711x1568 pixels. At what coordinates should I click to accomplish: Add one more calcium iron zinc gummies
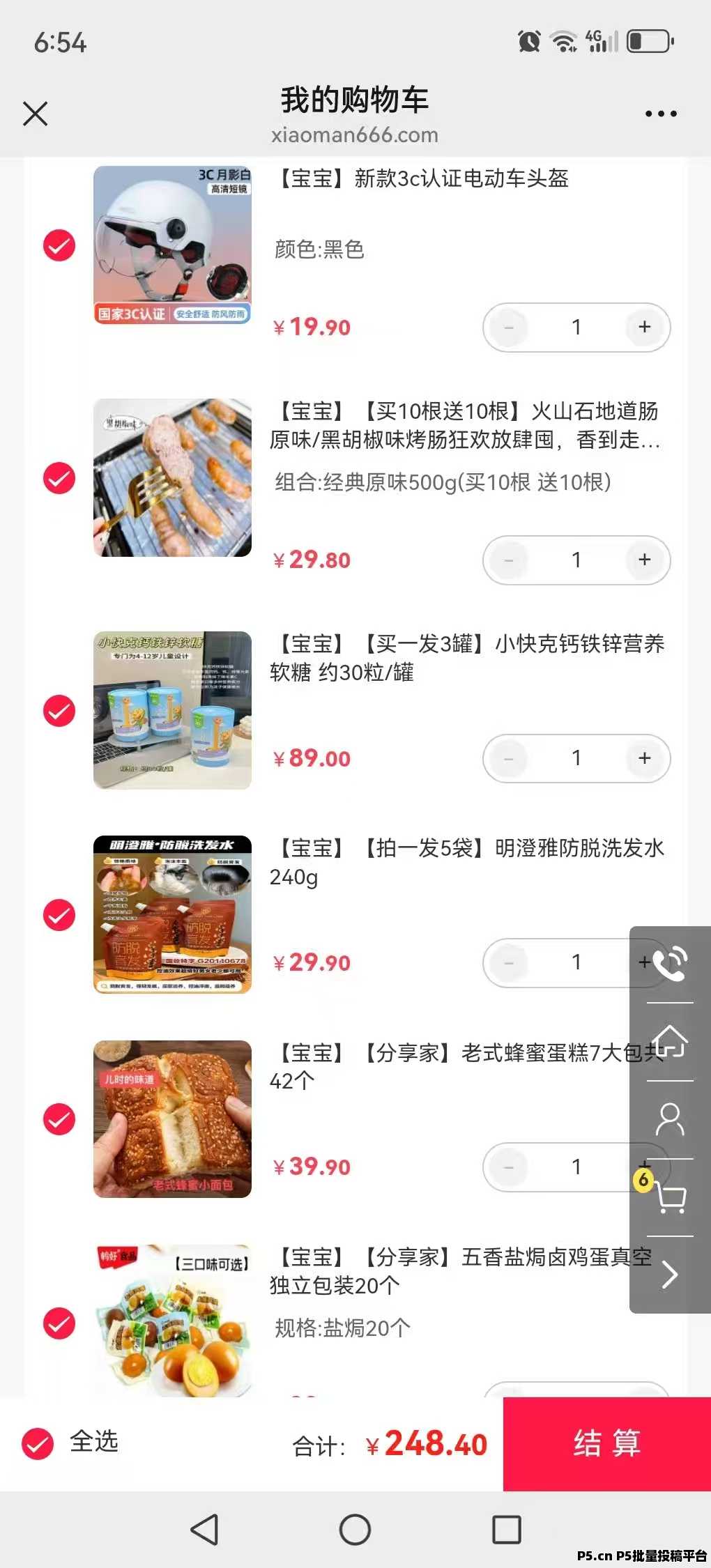coord(645,758)
